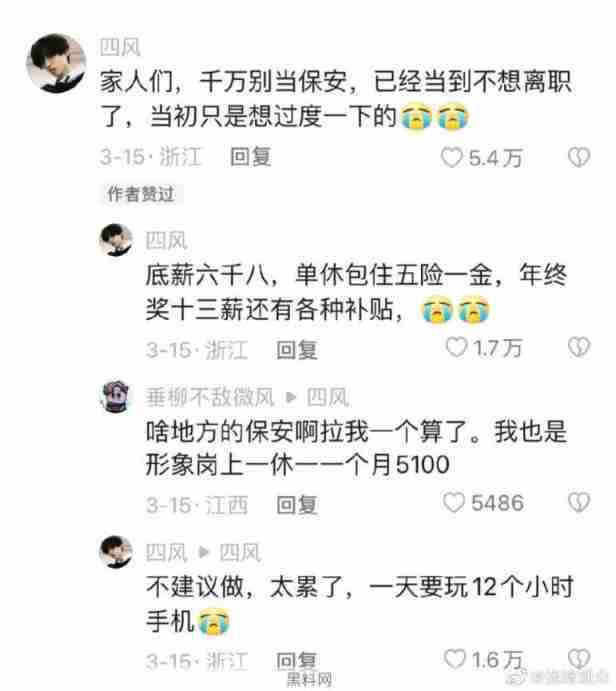Screen dimensions: 616x691
Task: Dislike the 底薪六千八 reply
Action: 579,348
